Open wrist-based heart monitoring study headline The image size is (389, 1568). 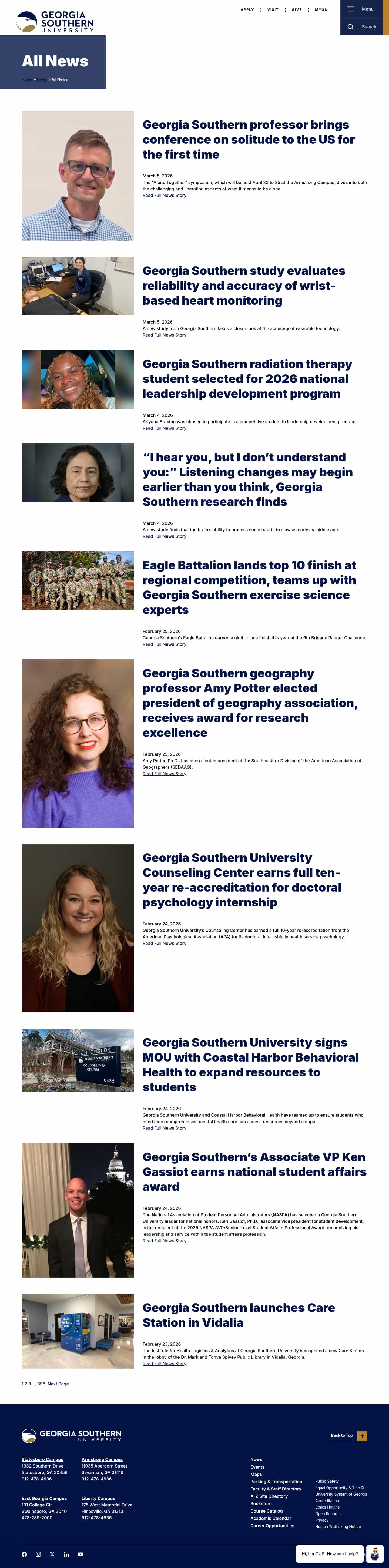click(243, 286)
